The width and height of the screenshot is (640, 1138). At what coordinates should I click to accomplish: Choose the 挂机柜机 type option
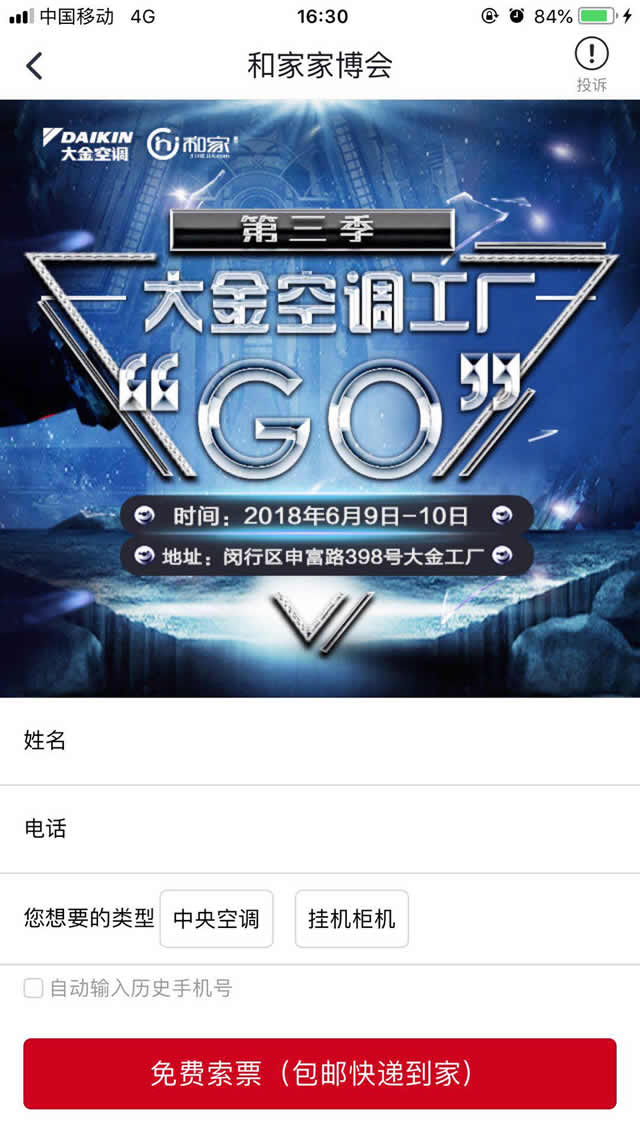(x=351, y=919)
